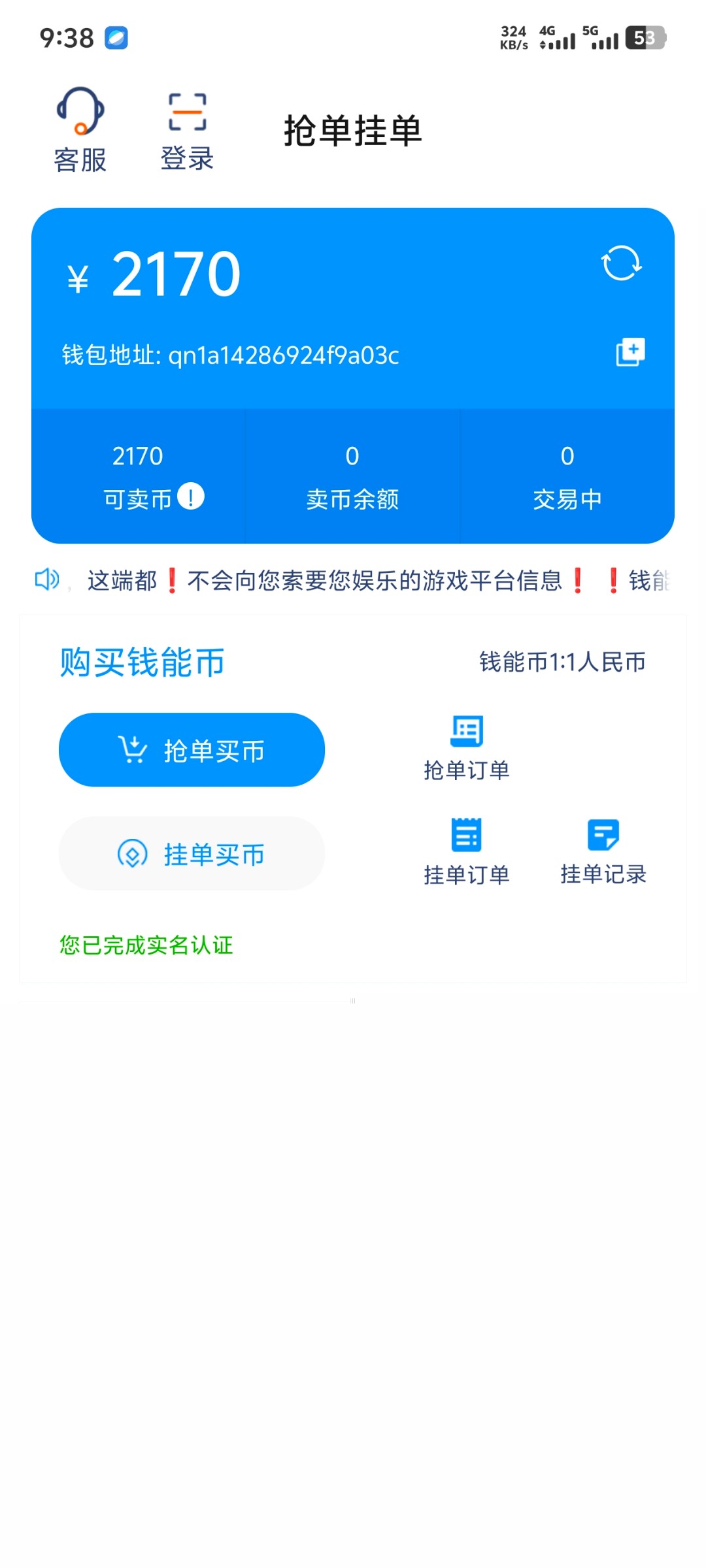
Task: Tap the diamond icon inside 挂单买币
Action: click(x=133, y=854)
